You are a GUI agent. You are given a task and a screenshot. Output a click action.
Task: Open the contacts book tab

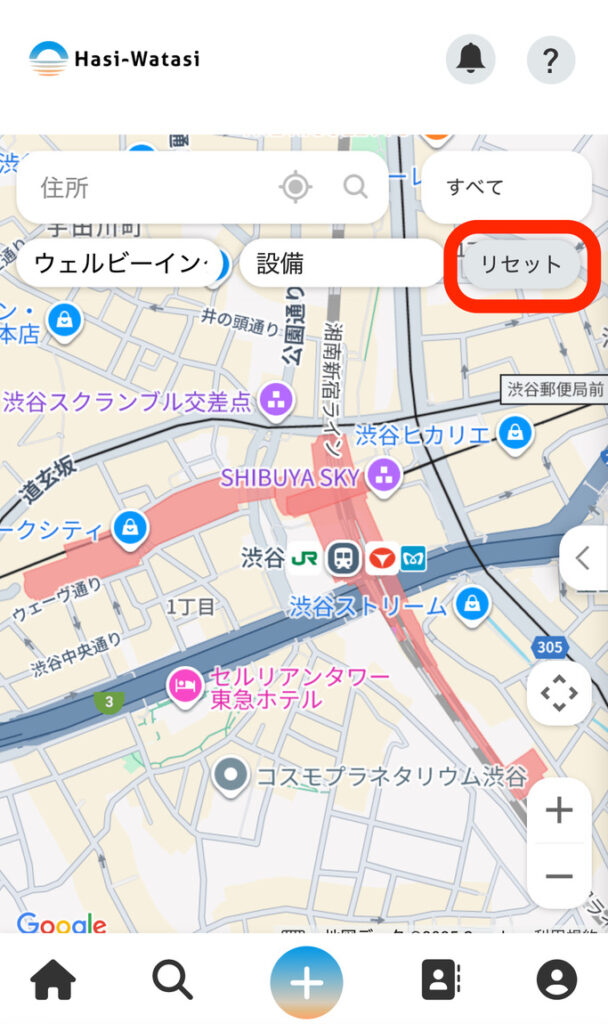coord(440,981)
